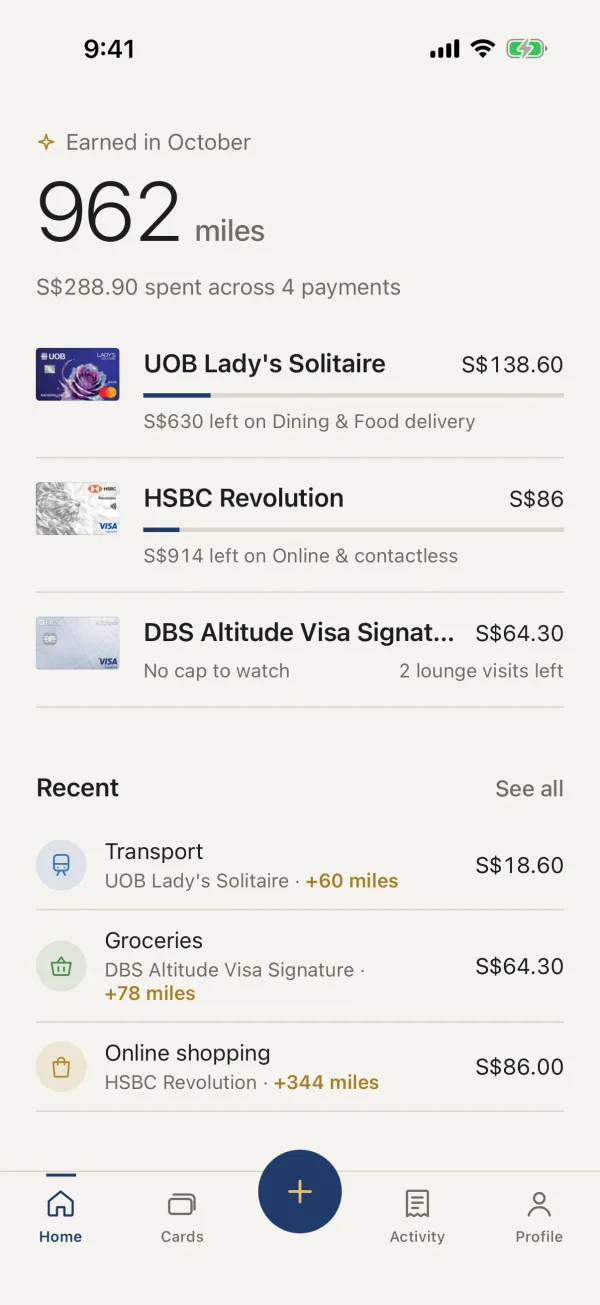Tap See all recent transactions
Viewport: 600px width, 1305px height.
coord(529,788)
